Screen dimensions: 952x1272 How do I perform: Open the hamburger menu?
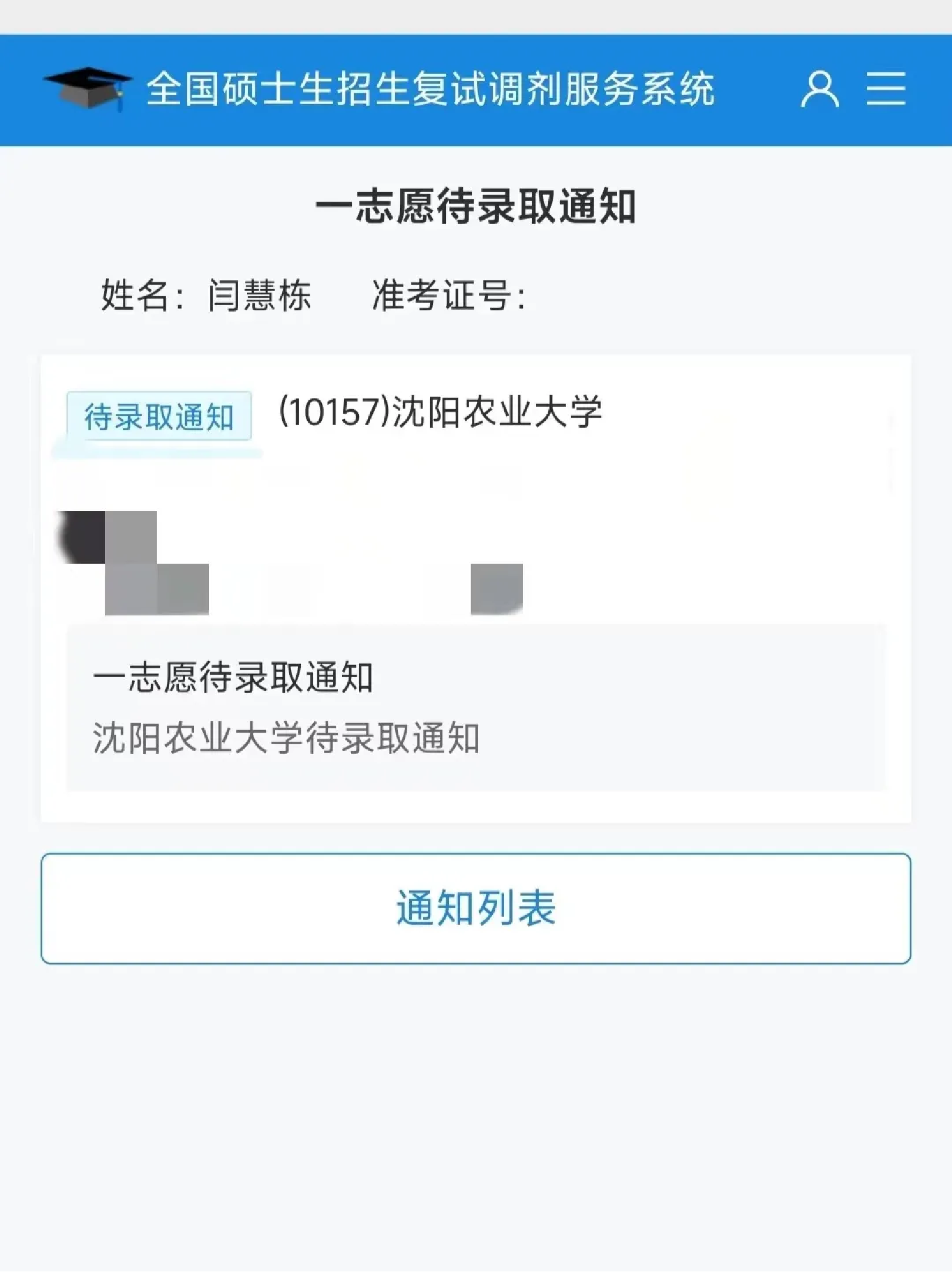point(886,89)
